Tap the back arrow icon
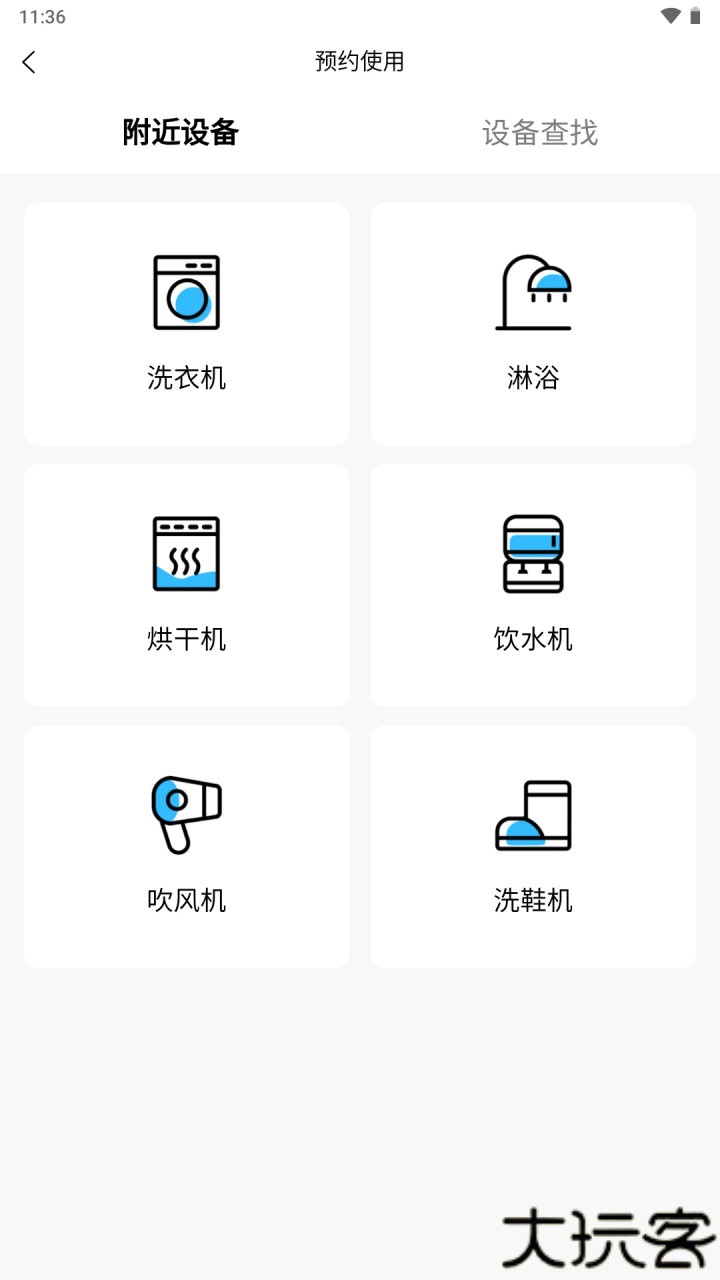The height and width of the screenshot is (1280, 720). (x=30, y=61)
